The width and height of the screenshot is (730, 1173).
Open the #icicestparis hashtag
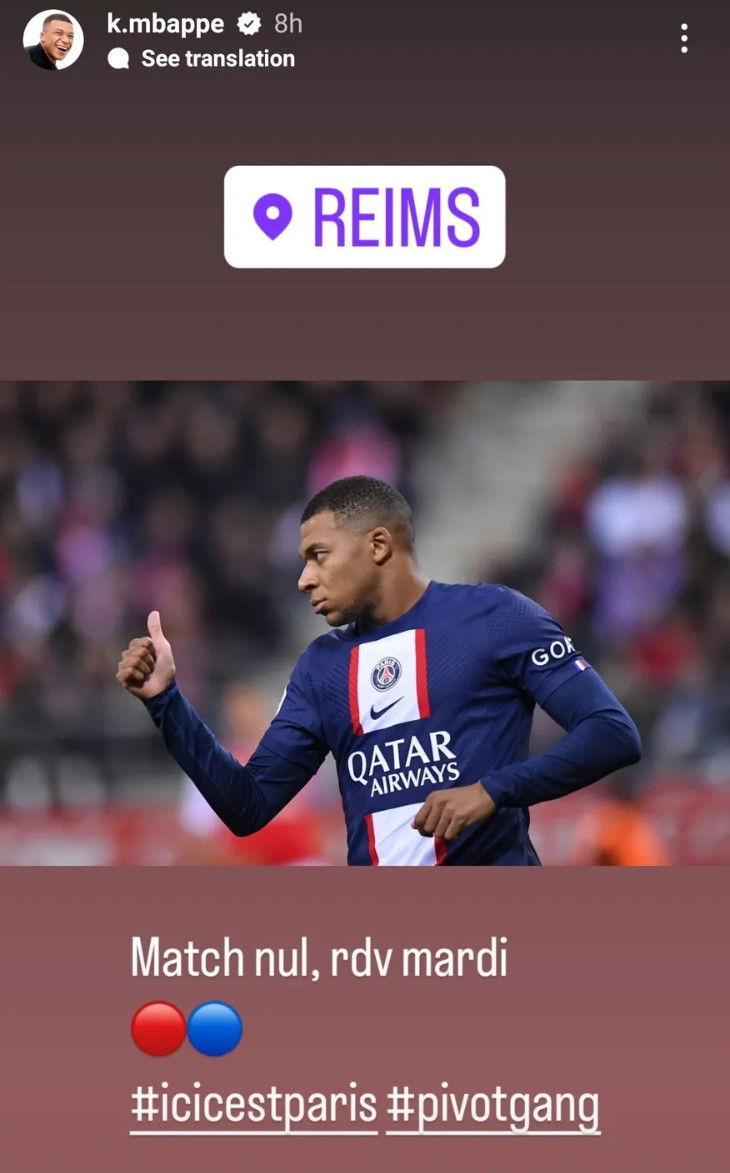point(254,1106)
